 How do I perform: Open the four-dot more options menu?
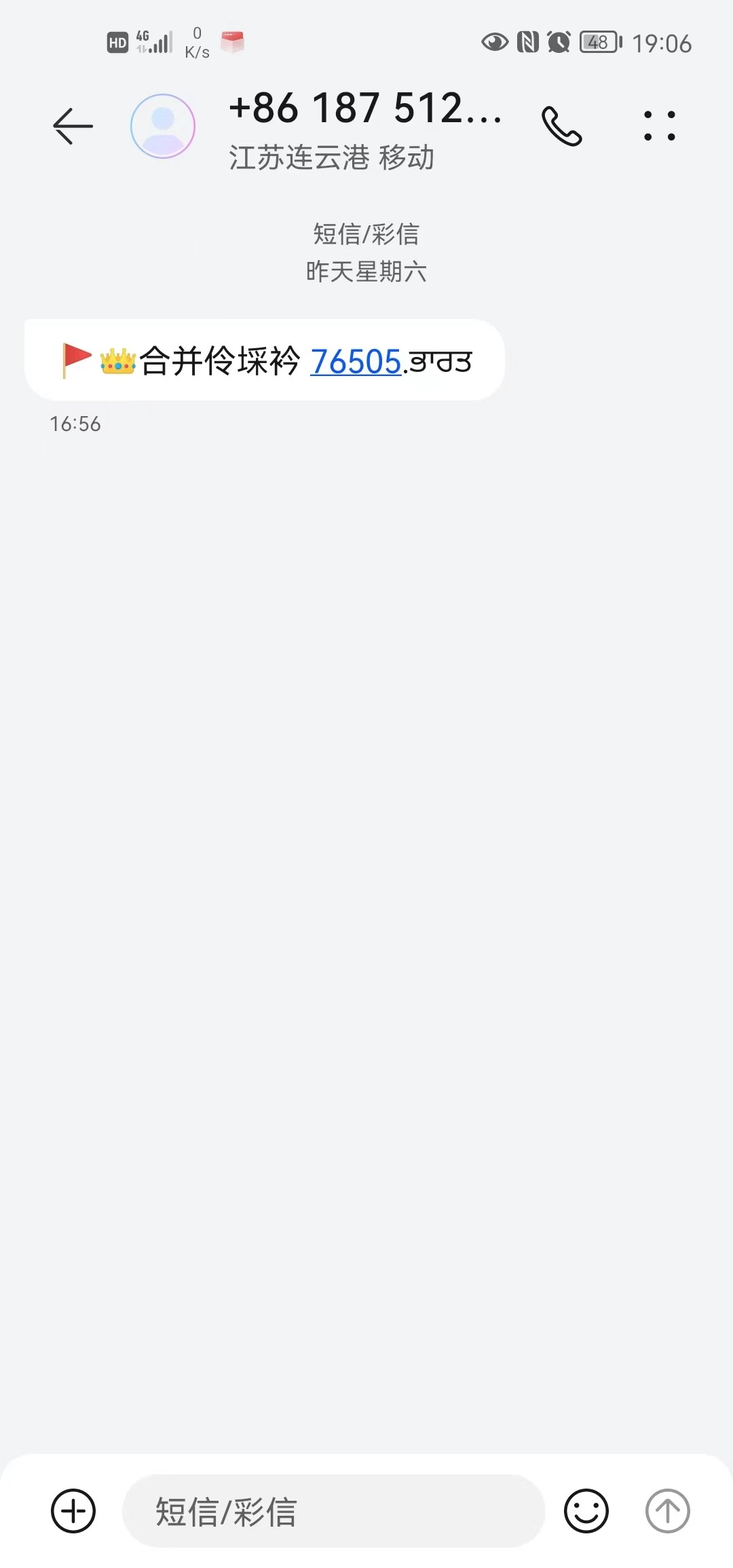[659, 126]
